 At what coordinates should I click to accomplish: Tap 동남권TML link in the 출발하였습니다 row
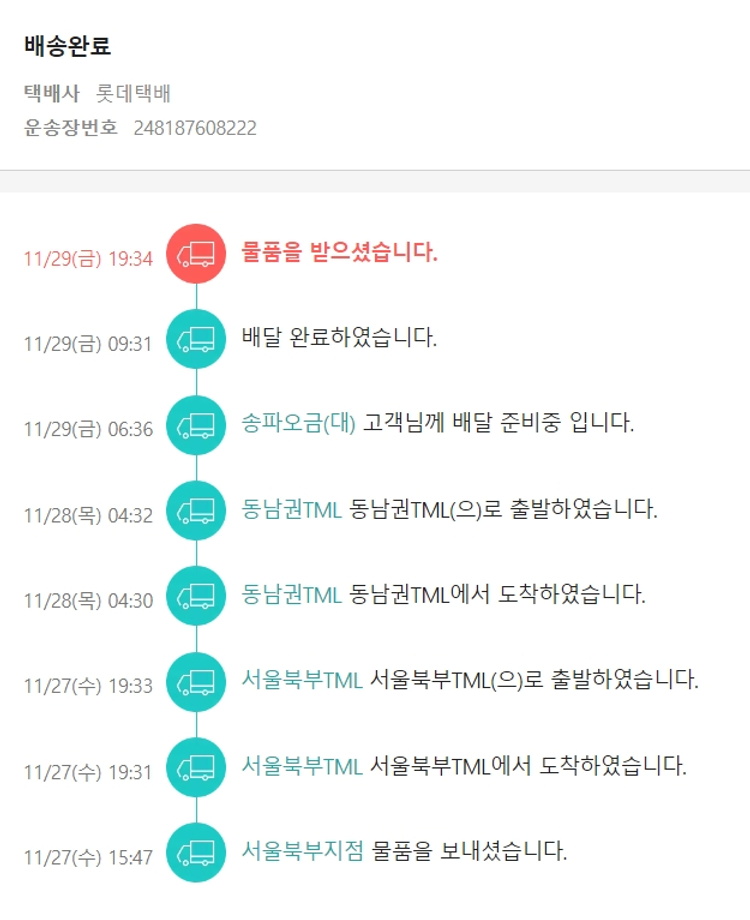[291, 509]
